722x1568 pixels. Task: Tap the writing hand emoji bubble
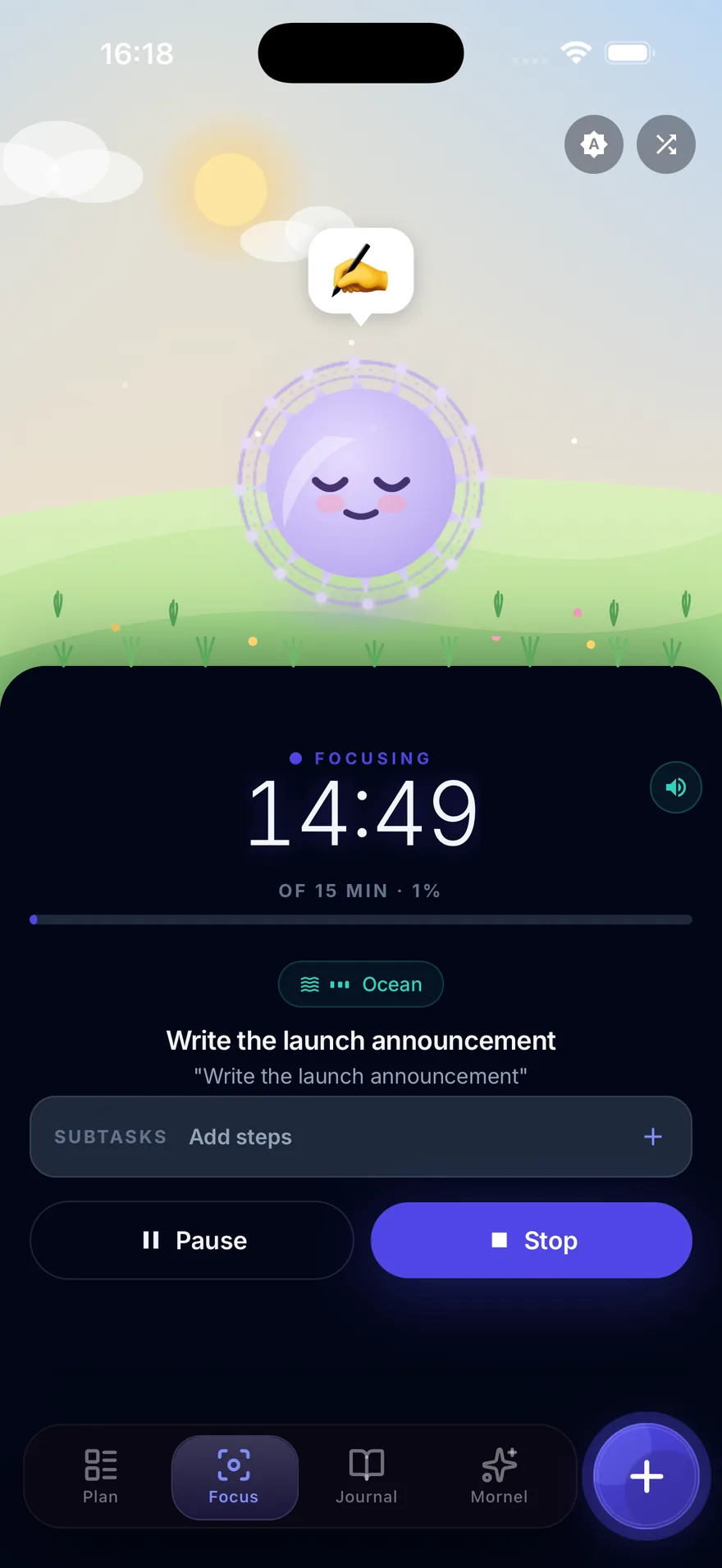pos(361,272)
